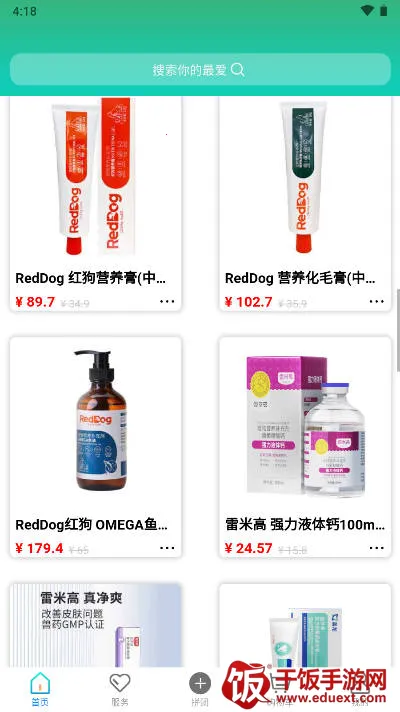400x712 pixels.
Task: Switch to the 首页 tab
Action: point(40,689)
